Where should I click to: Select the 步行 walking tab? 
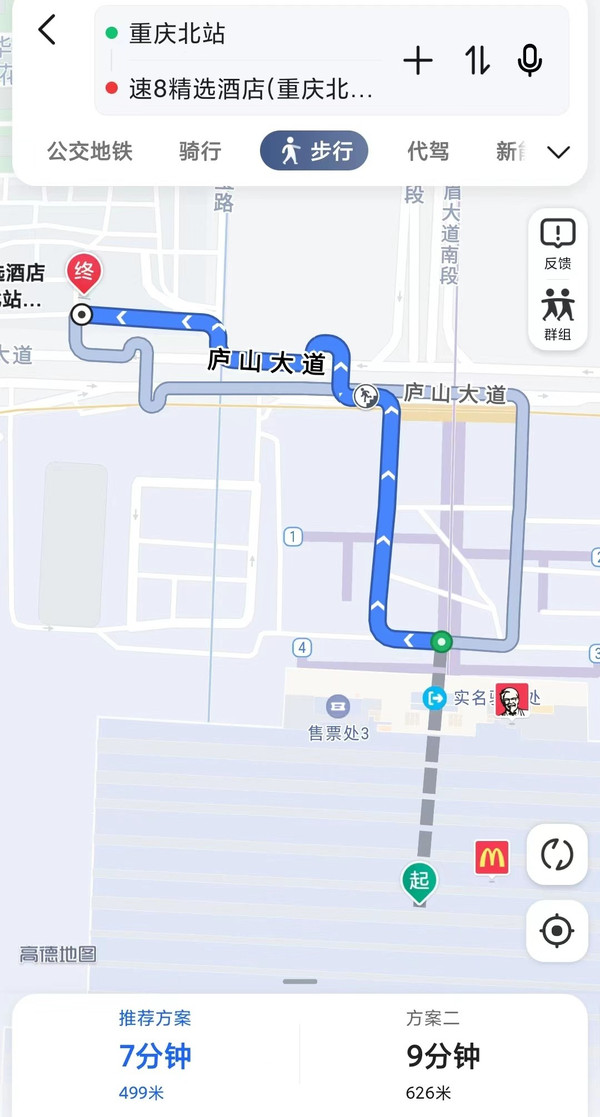point(314,150)
